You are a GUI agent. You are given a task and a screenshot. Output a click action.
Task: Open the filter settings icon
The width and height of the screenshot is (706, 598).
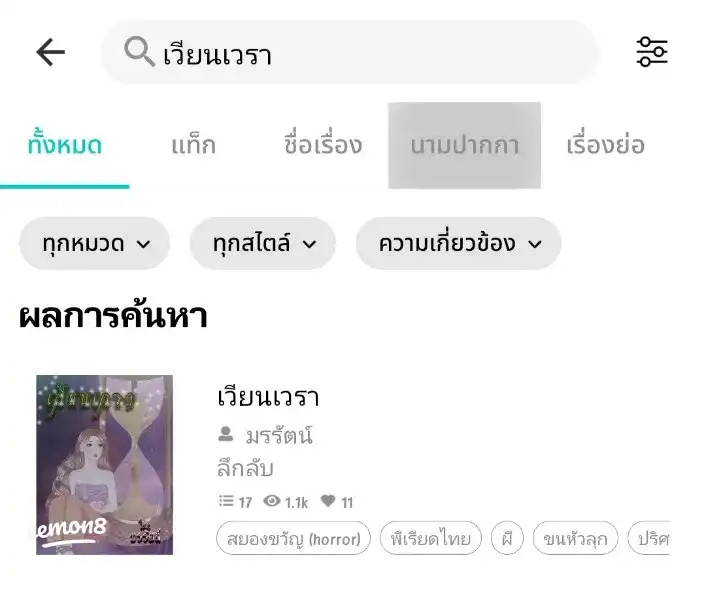coord(652,52)
